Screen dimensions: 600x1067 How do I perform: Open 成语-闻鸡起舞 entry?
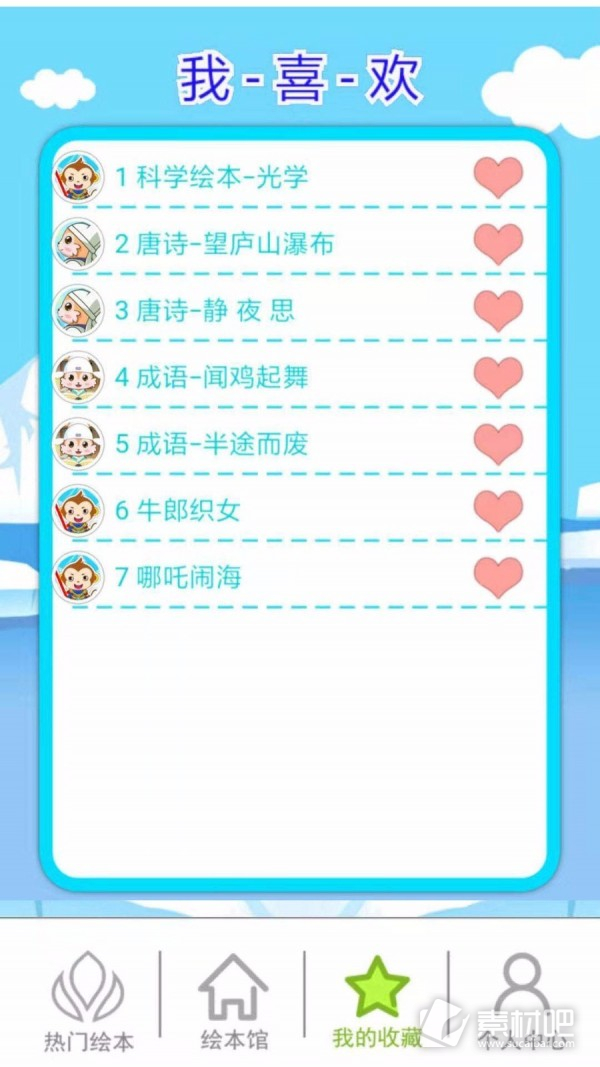[212, 377]
